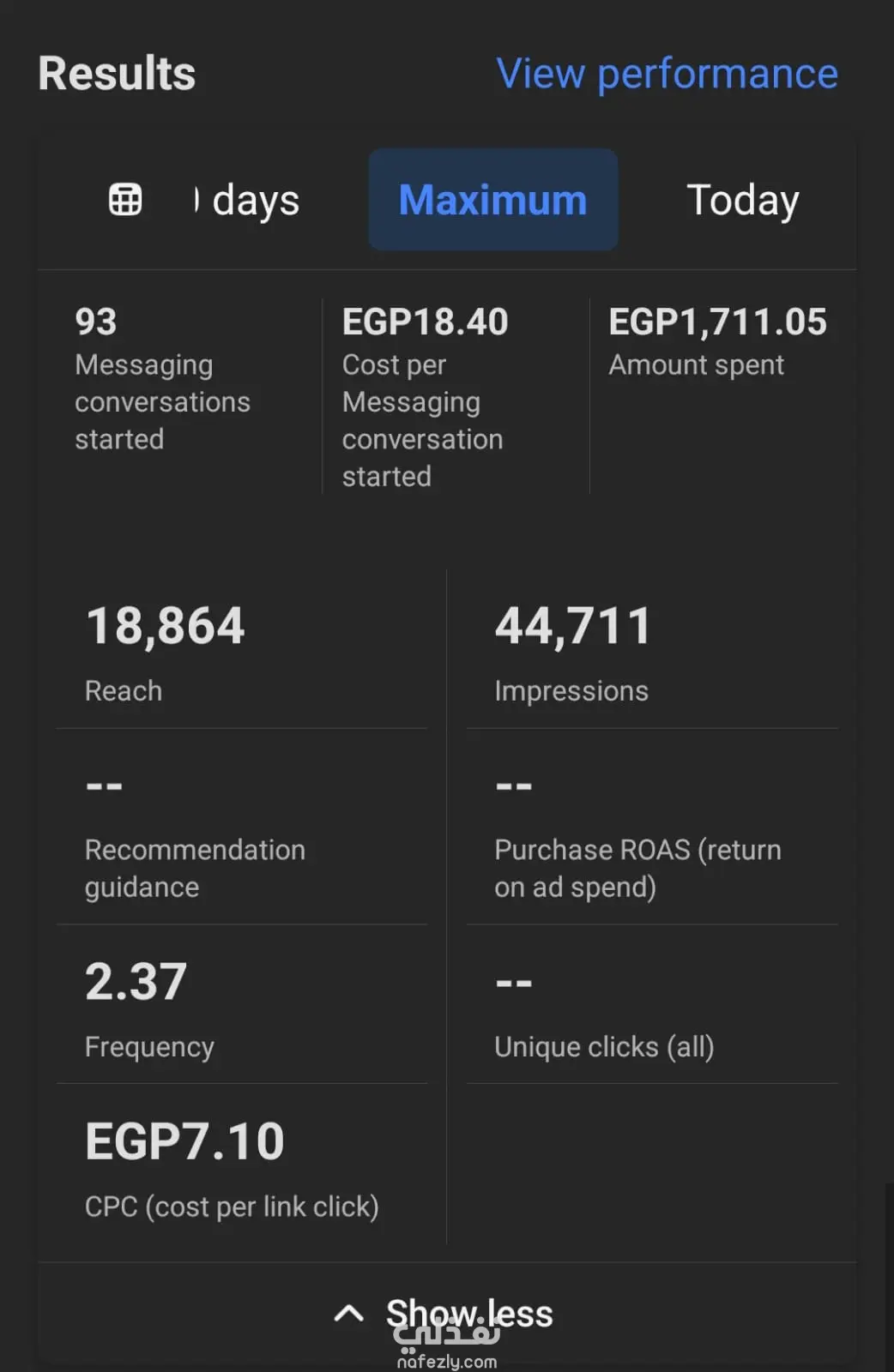Switch to the days range tab

tap(249, 200)
